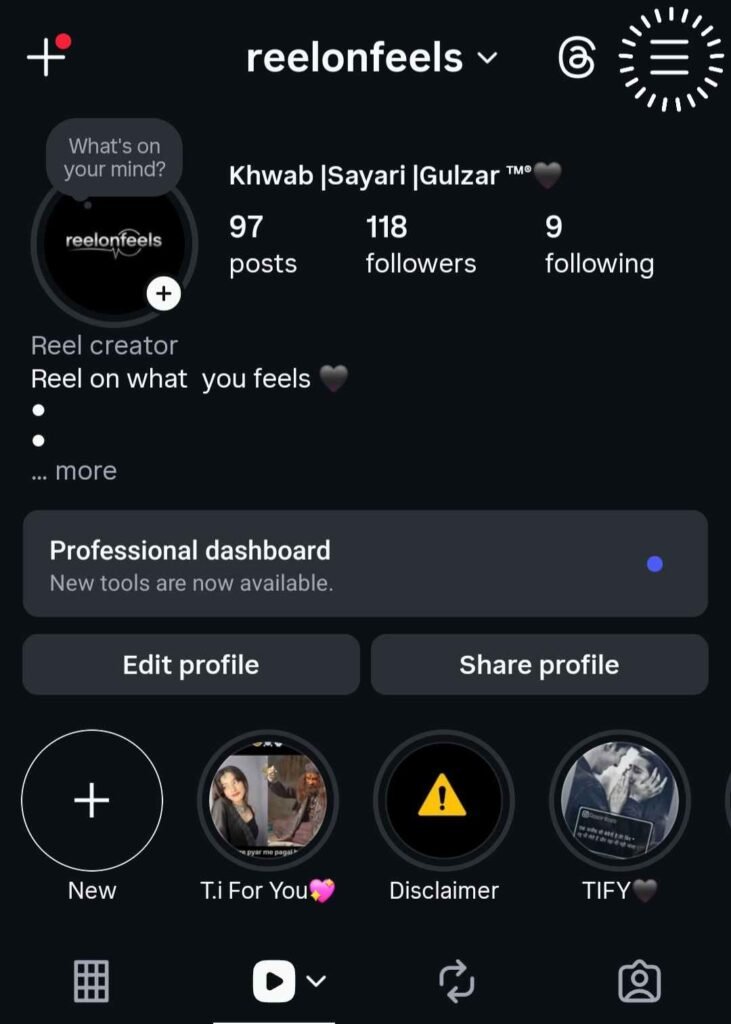Create a New story highlight

[92, 801]
